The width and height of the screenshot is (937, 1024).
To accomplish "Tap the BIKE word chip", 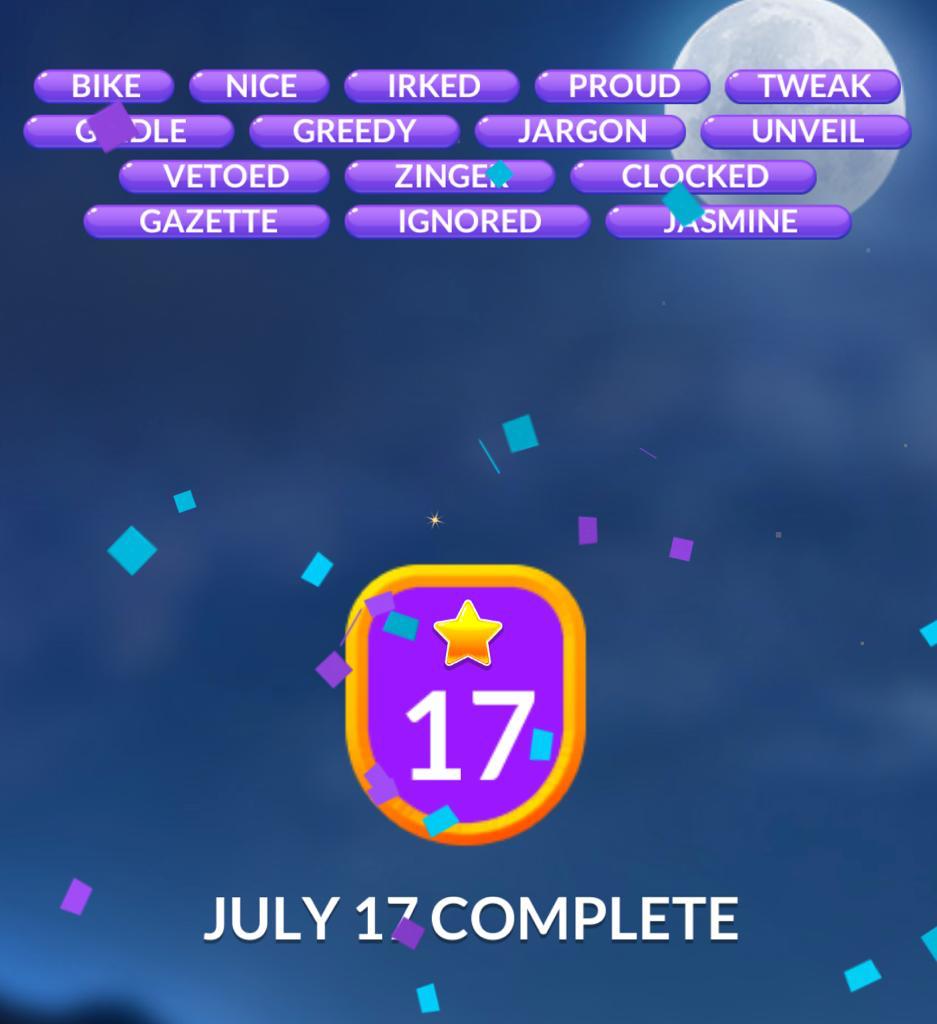I will click(104, 86).
